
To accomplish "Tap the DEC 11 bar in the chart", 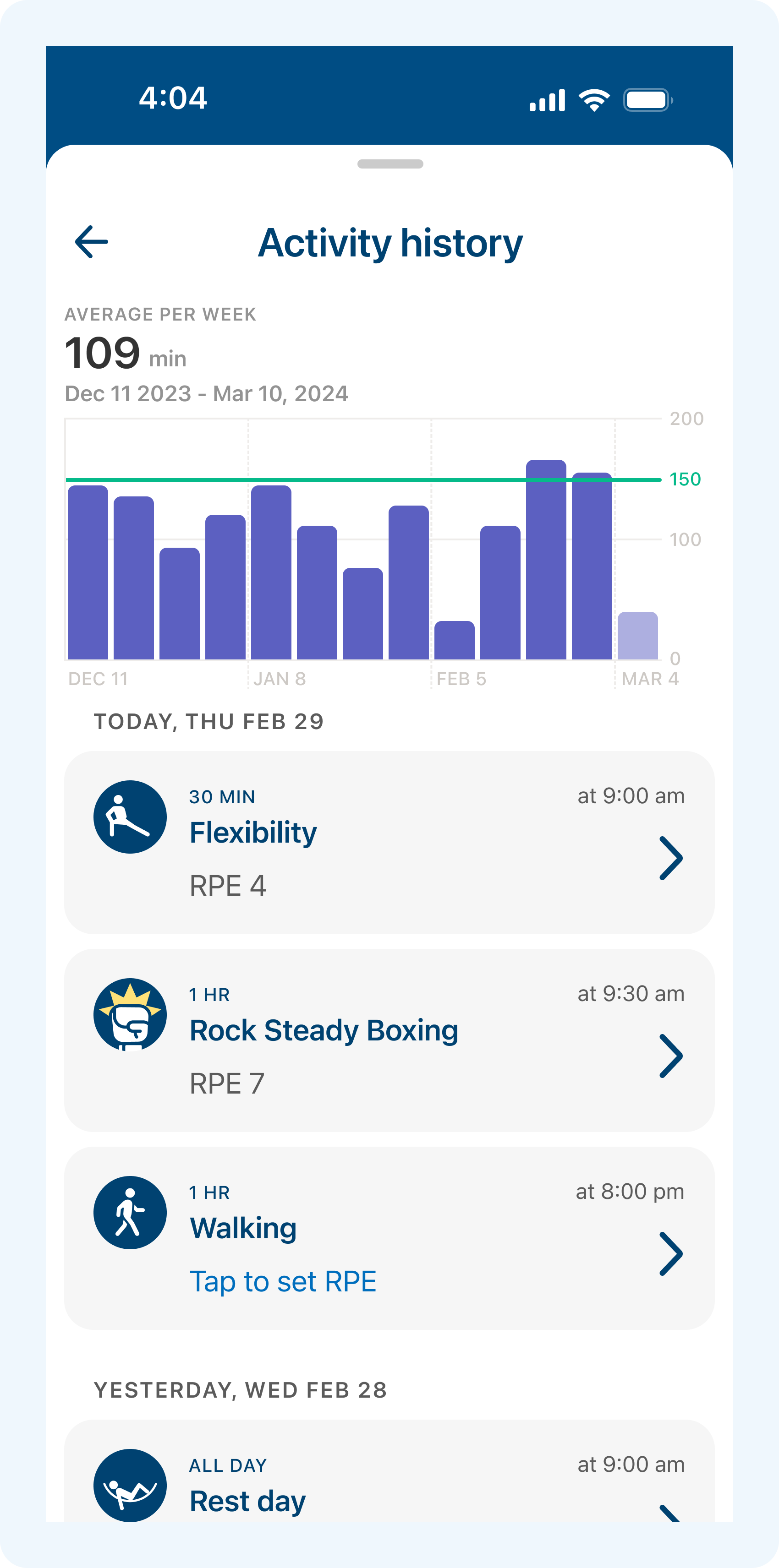I will click(x=88, y=572).
